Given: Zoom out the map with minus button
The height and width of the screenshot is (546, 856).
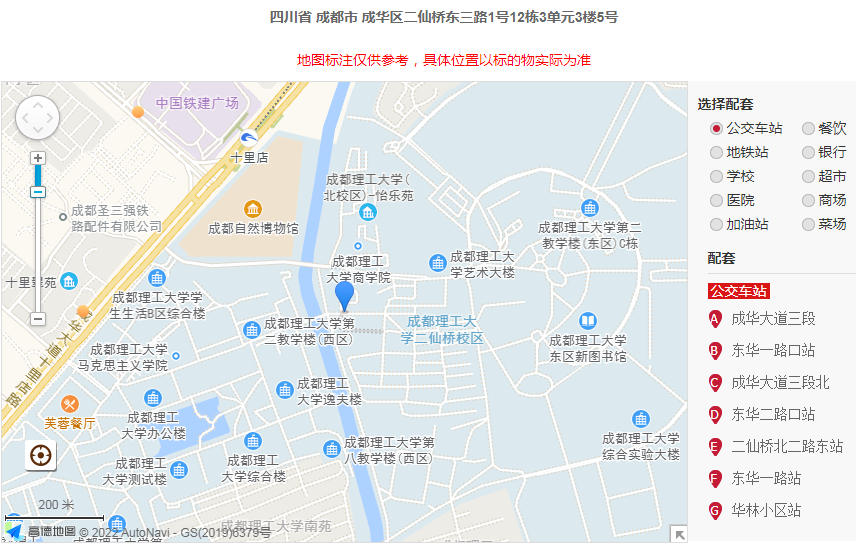Looking at the screenshot, I should 38,319.
